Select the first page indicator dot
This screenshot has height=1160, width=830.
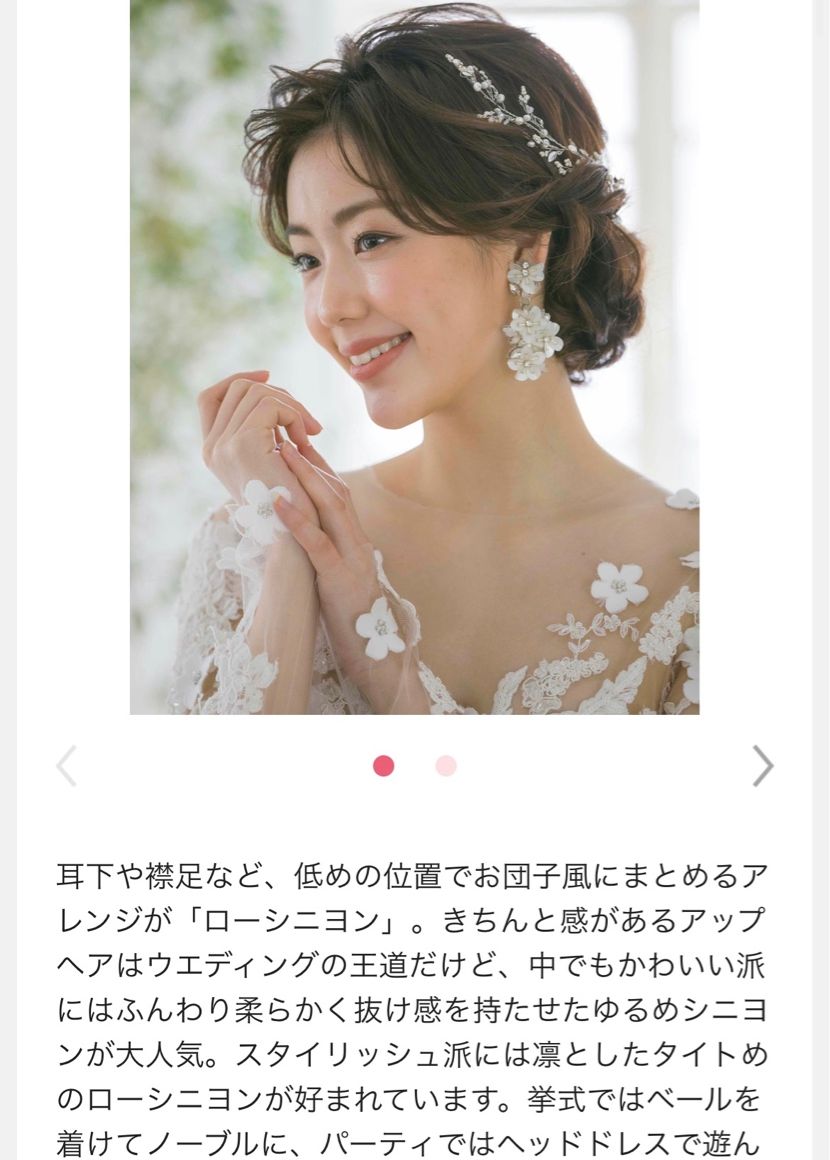[x=383, y=766]
